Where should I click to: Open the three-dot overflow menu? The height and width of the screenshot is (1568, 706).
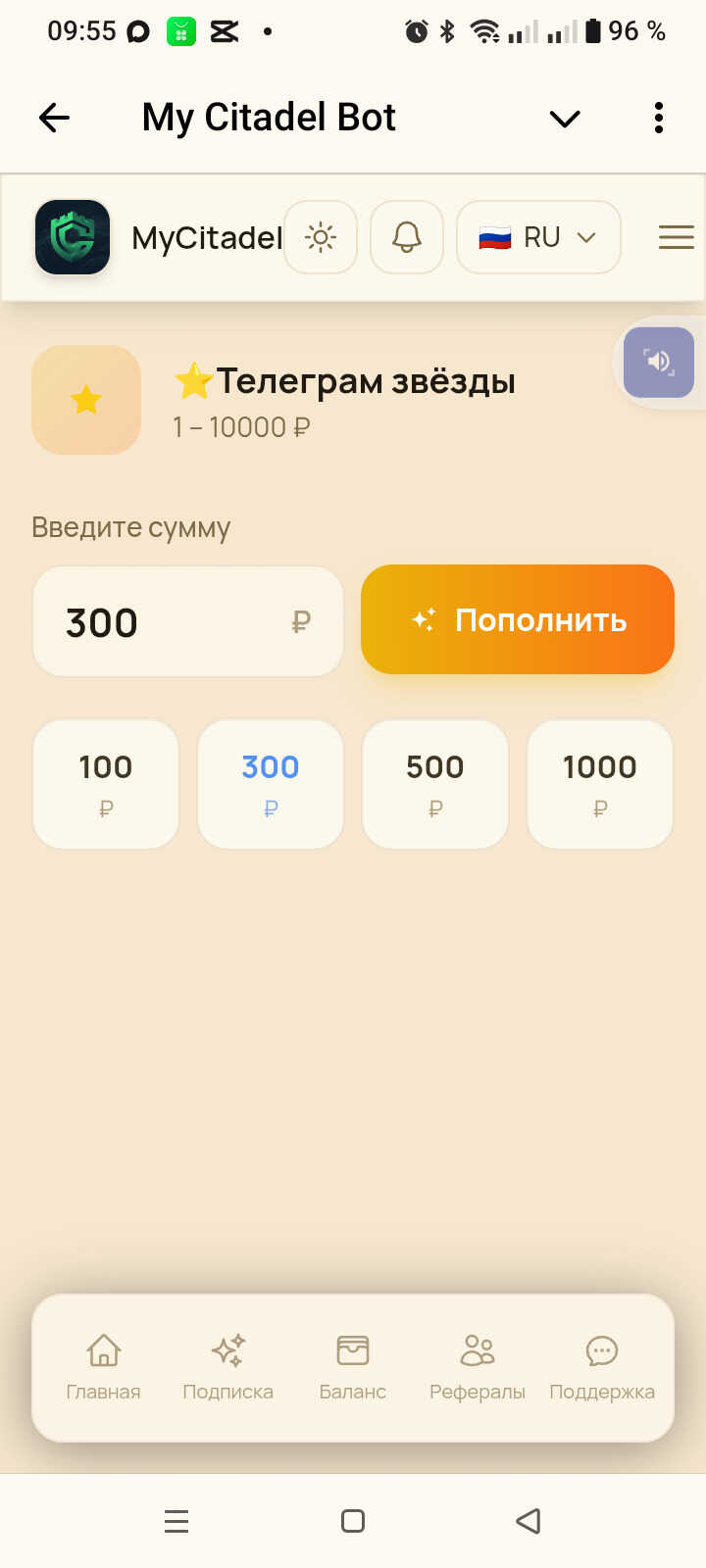point(658,119)
